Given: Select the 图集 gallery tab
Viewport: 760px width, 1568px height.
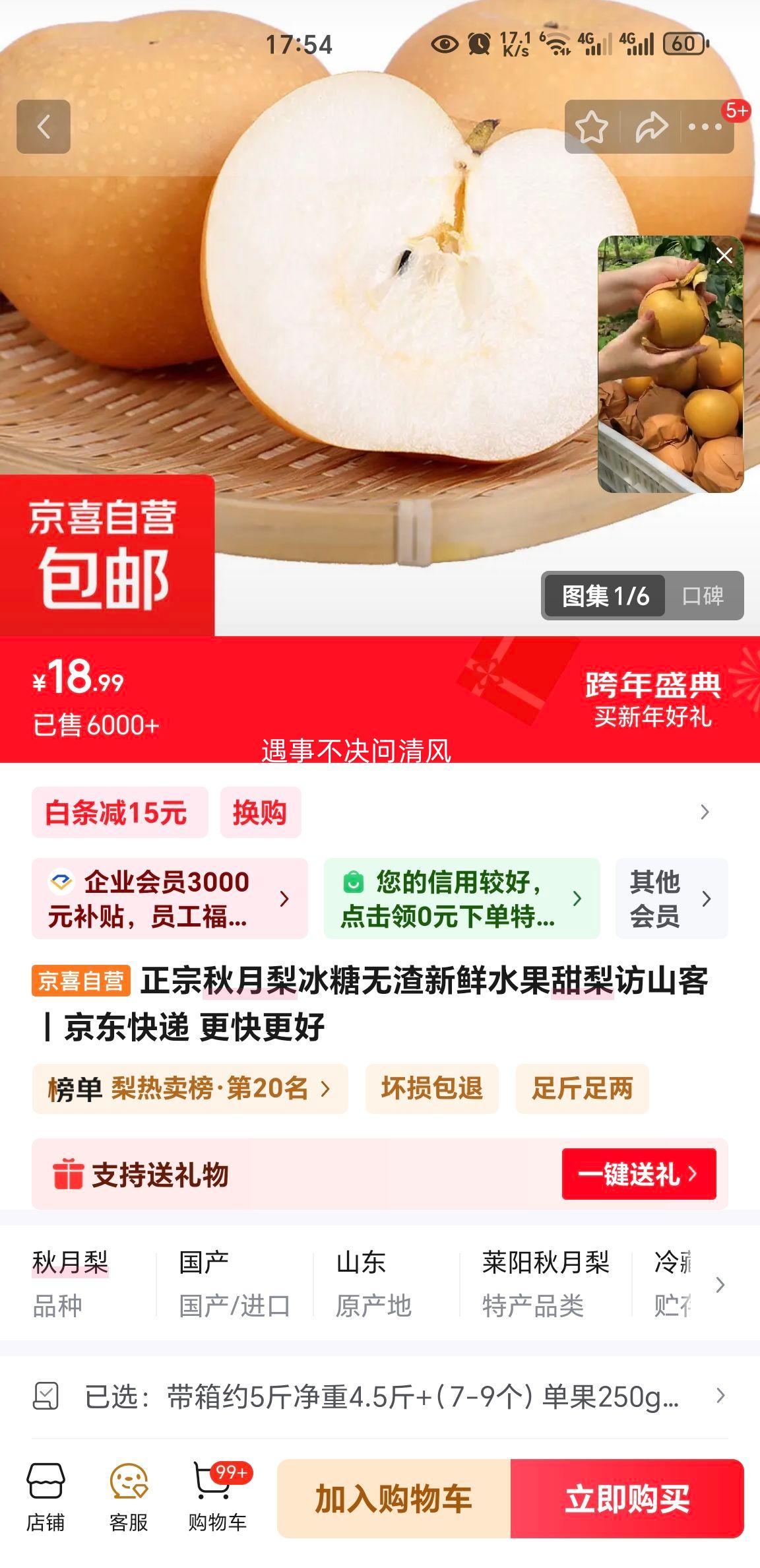Looking at the screenshot, I should (604, 596).
